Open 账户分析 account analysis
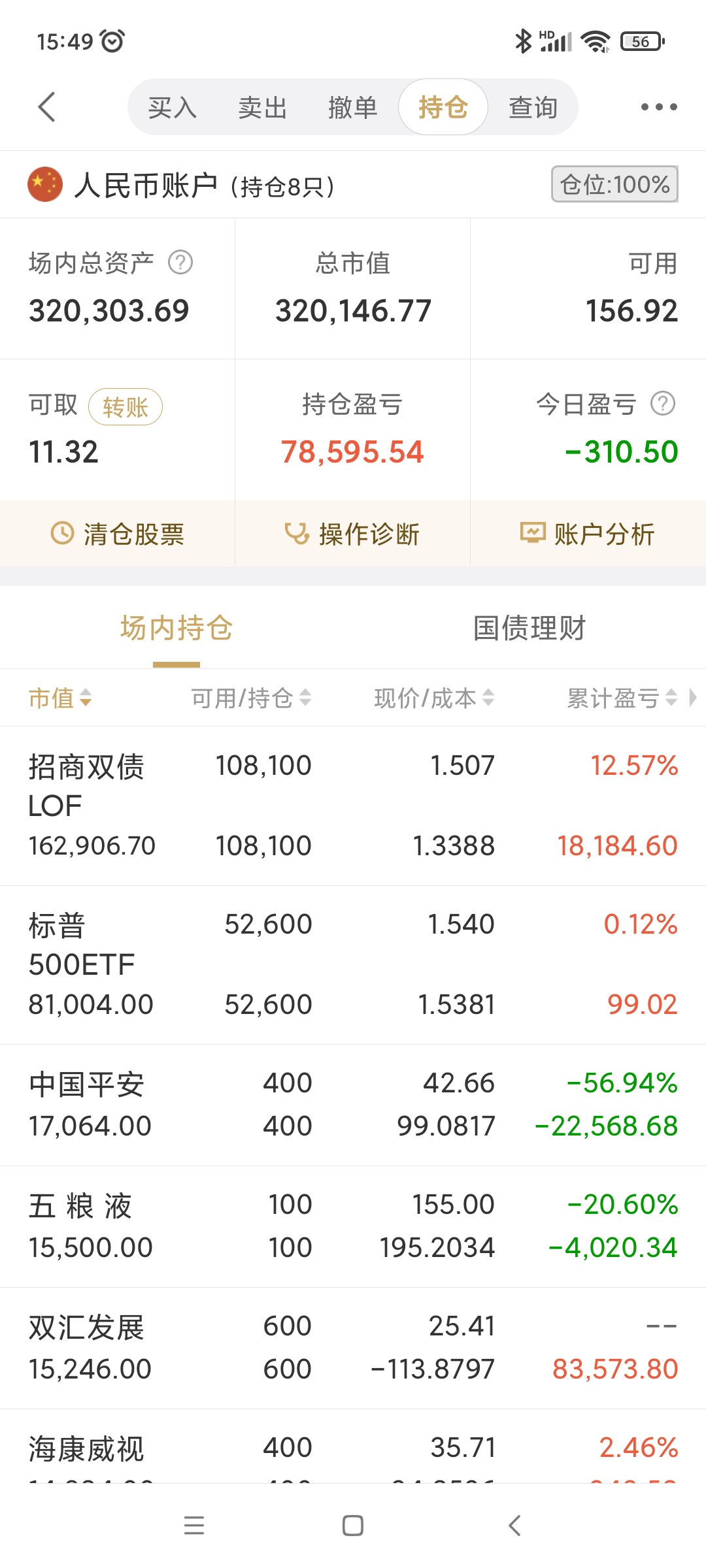 pos(588,534)
